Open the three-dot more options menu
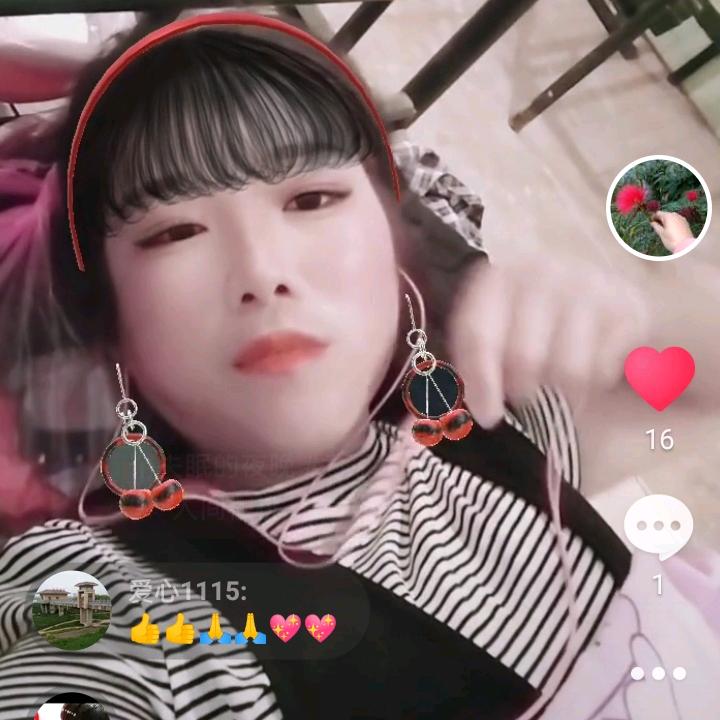The width and height of the screenshot is (720, 720). pyautogui.click(x=658, y=674)
